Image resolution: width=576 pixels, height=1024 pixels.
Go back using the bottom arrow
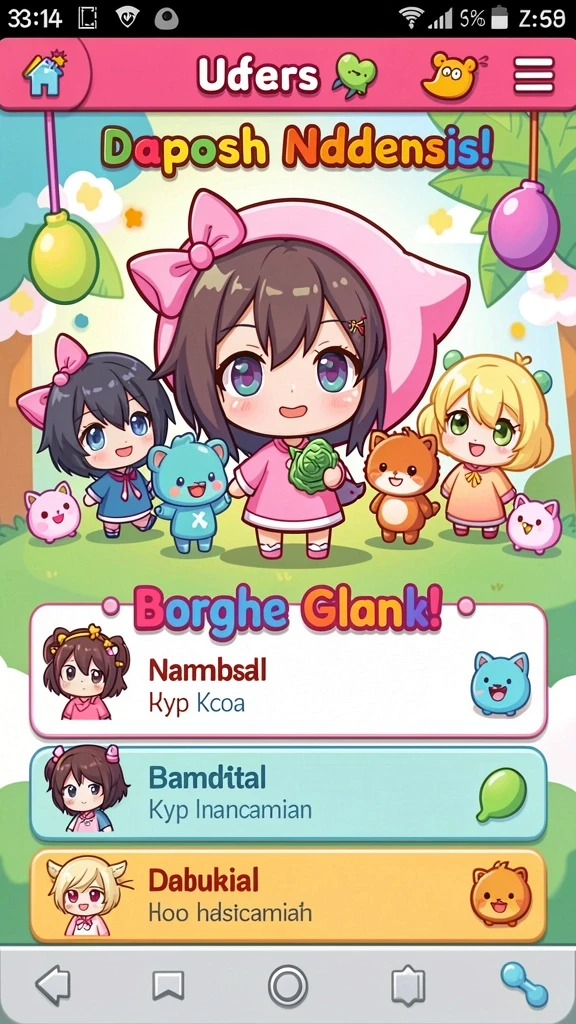click(x=53, y=985)
